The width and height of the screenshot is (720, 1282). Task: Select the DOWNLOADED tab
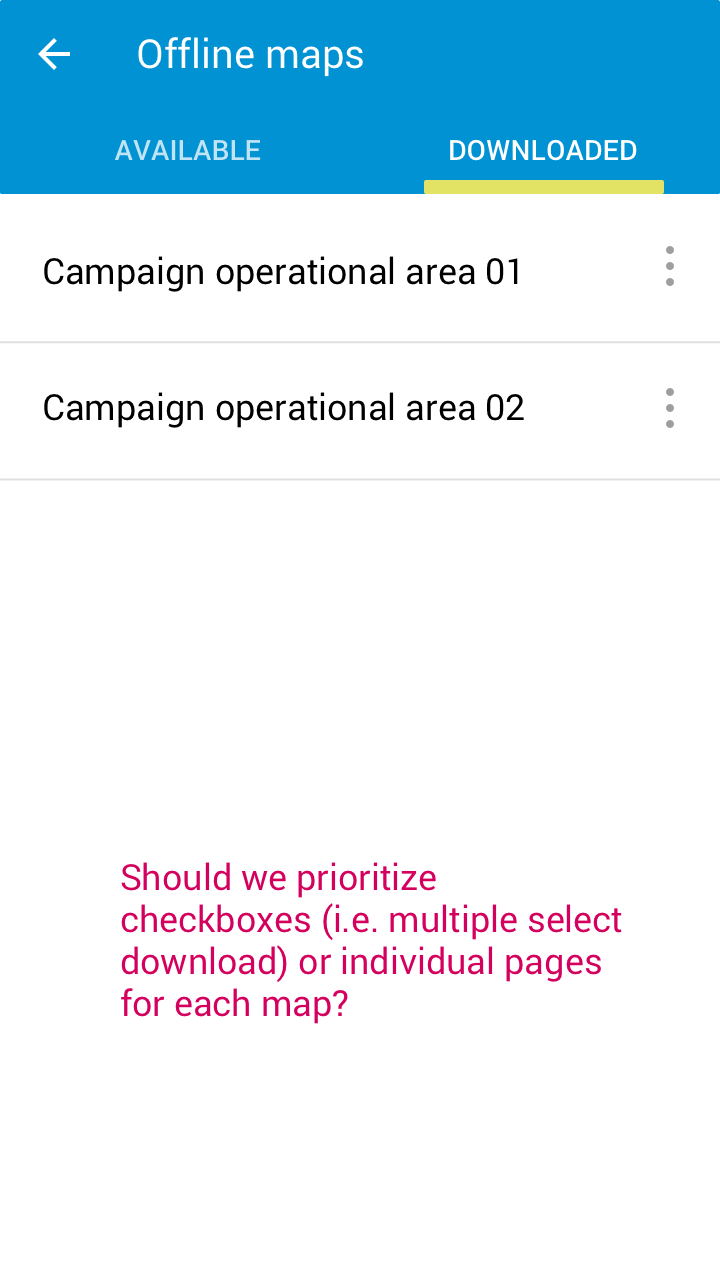[x=543, y=150]
